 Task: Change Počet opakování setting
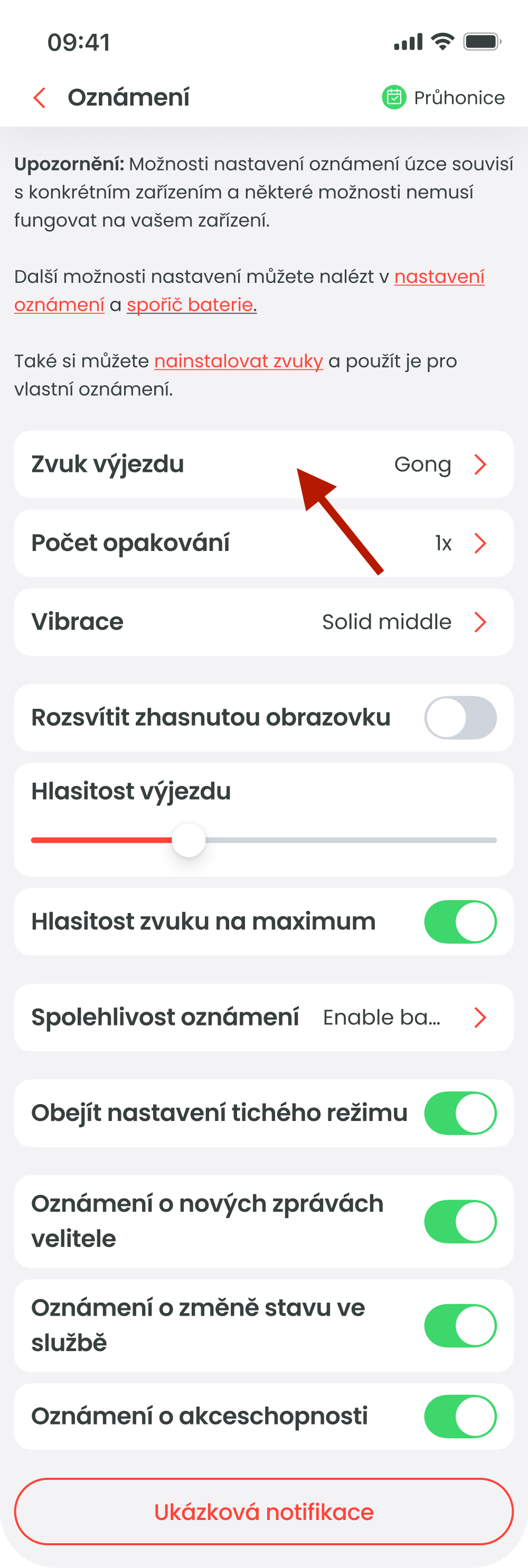coord(263,543)
